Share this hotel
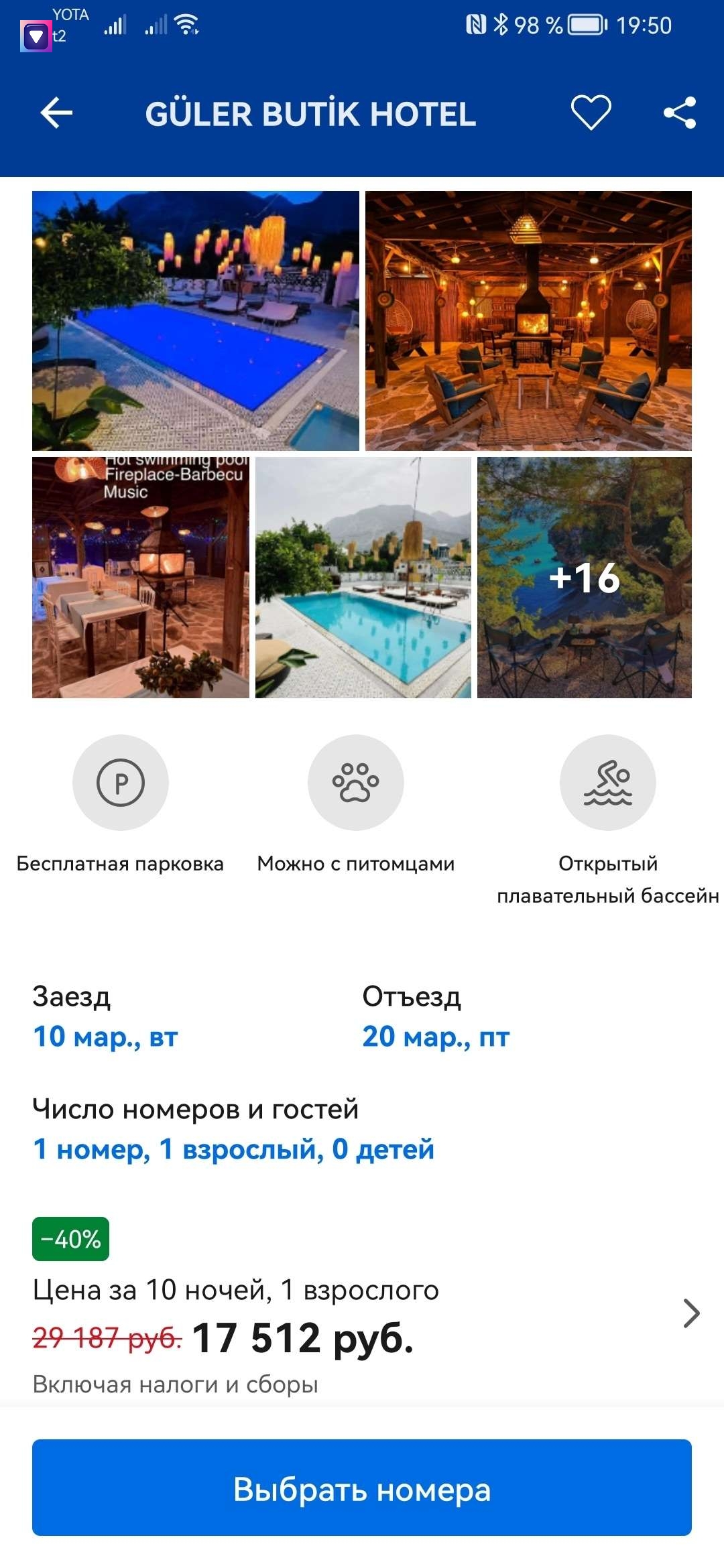Screen dimensions: 724x1568 [x=679, y=113]
